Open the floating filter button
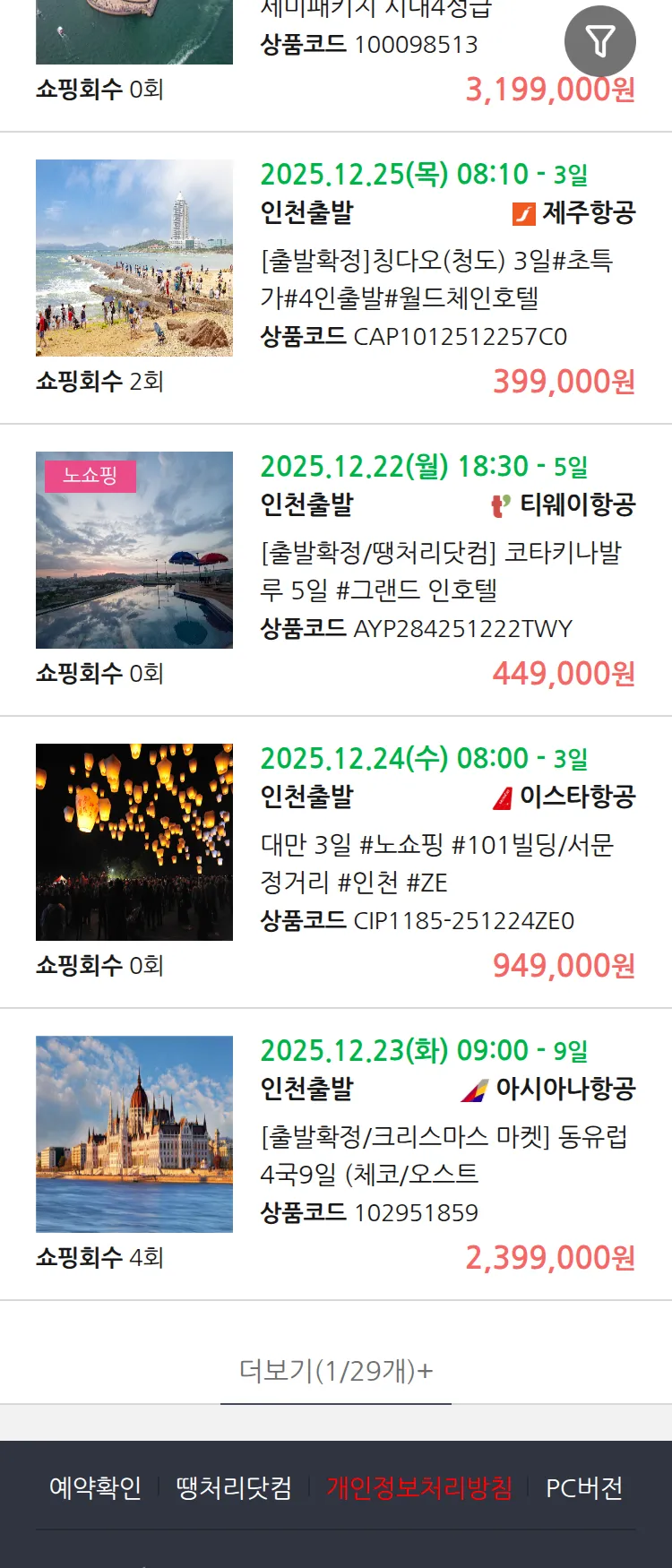672x1568 pixels. [x=599, y=41]
